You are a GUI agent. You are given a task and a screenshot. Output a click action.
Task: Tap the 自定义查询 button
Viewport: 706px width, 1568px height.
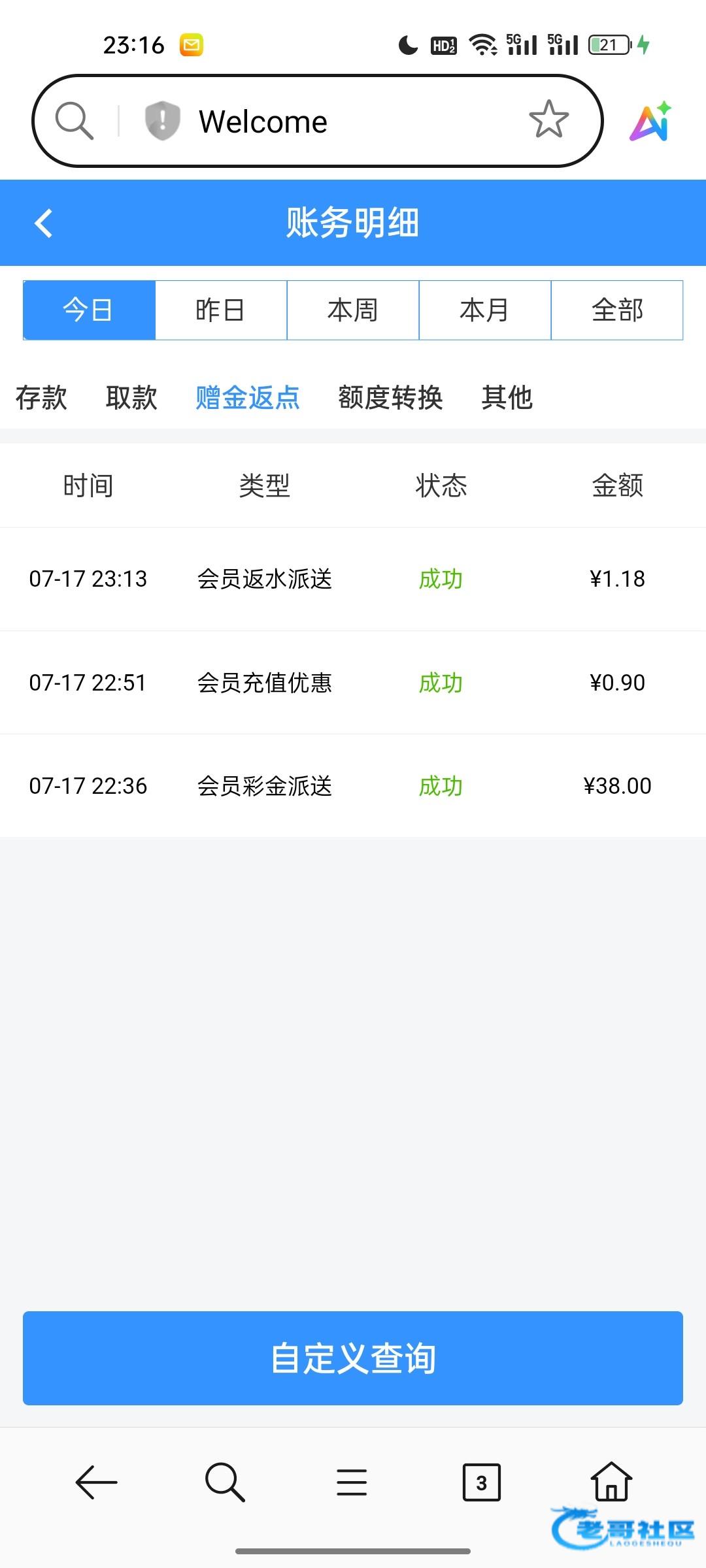coord(353,1358)
